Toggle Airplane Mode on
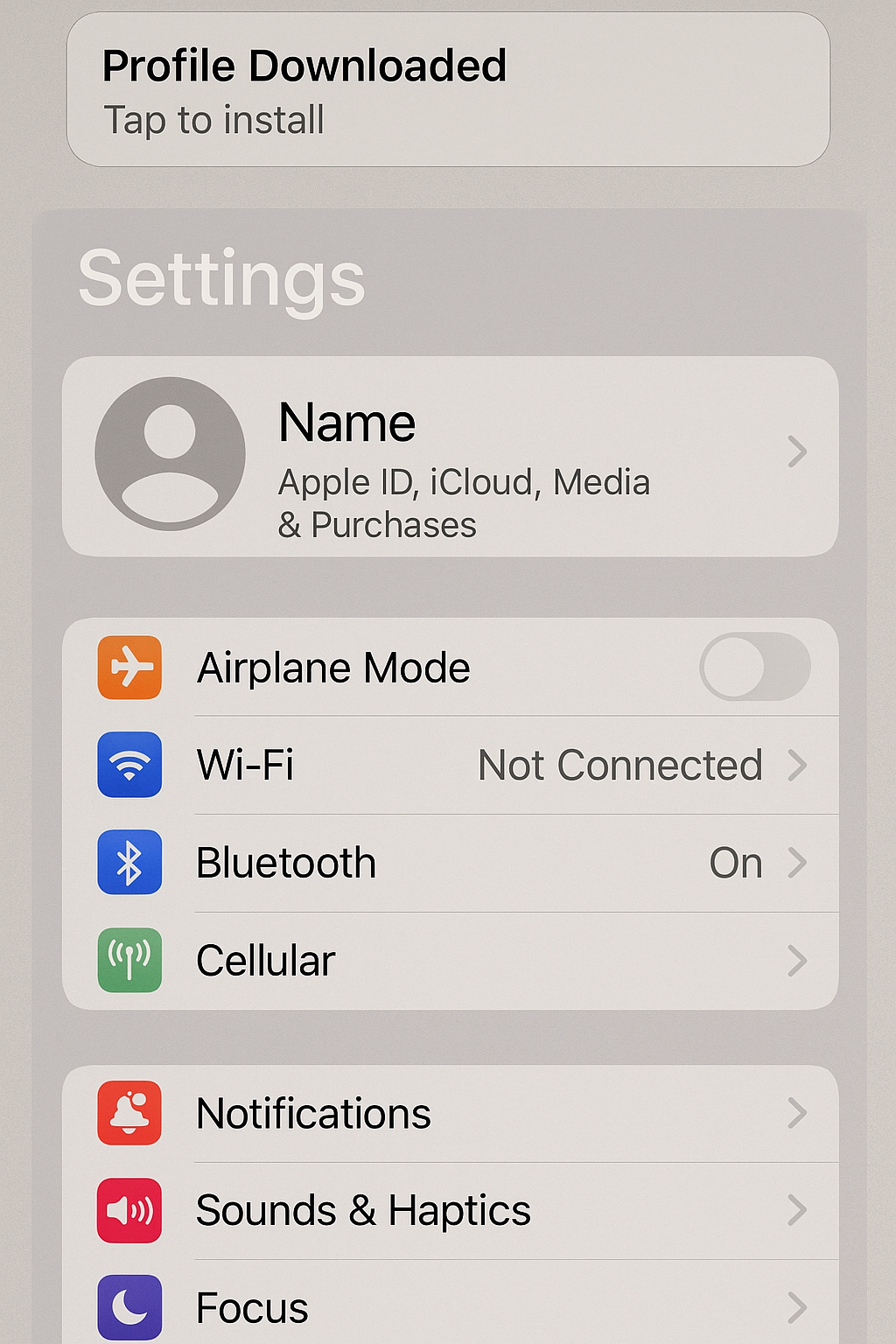Viewport: 896px width, 1344px height. pyautogui.click(x=754, y=667)
